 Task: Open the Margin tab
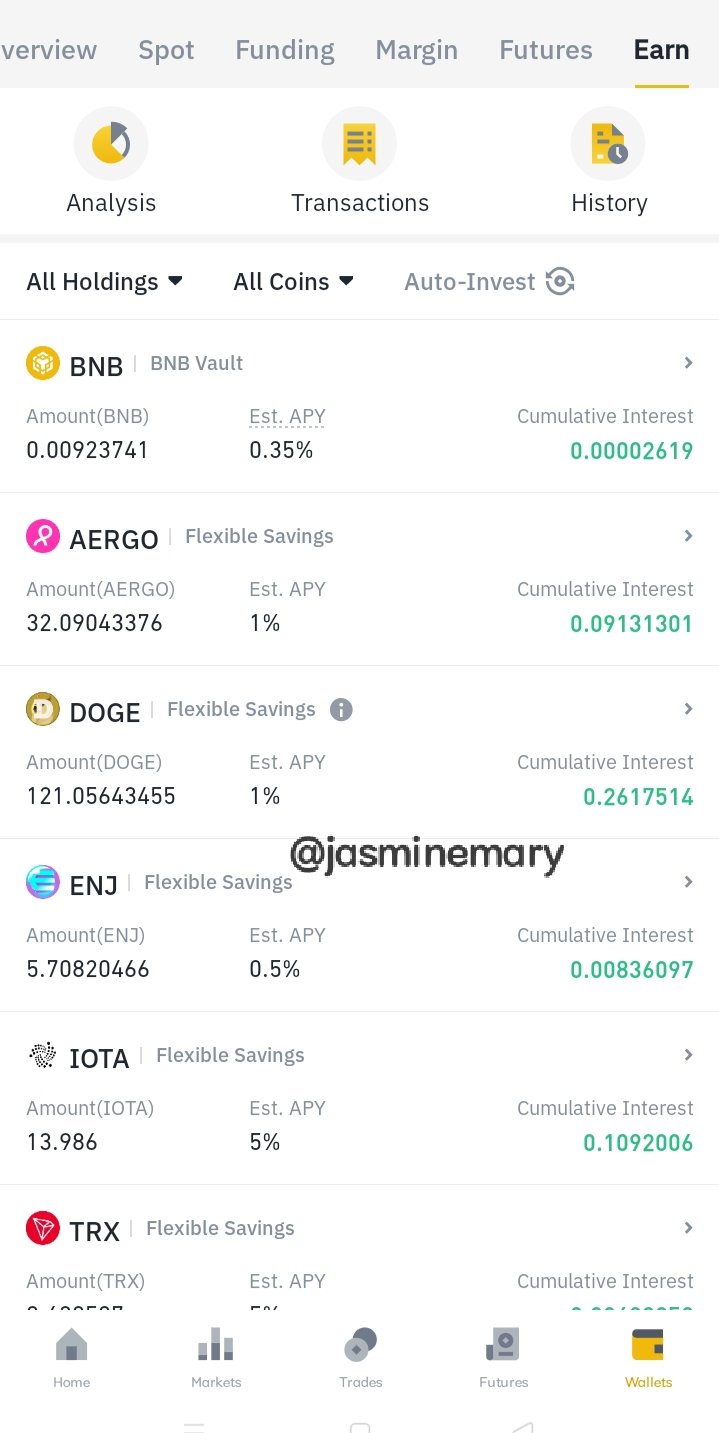tap(416, 50)
